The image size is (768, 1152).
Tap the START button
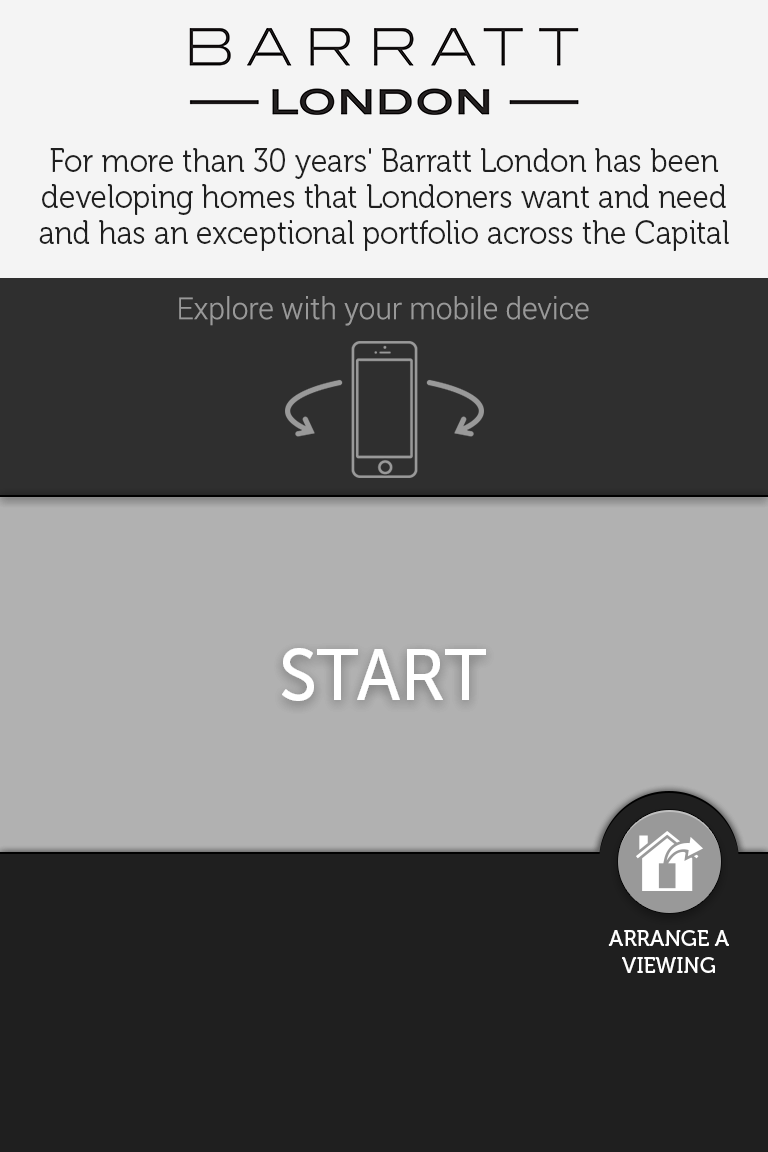coord(383,675)
